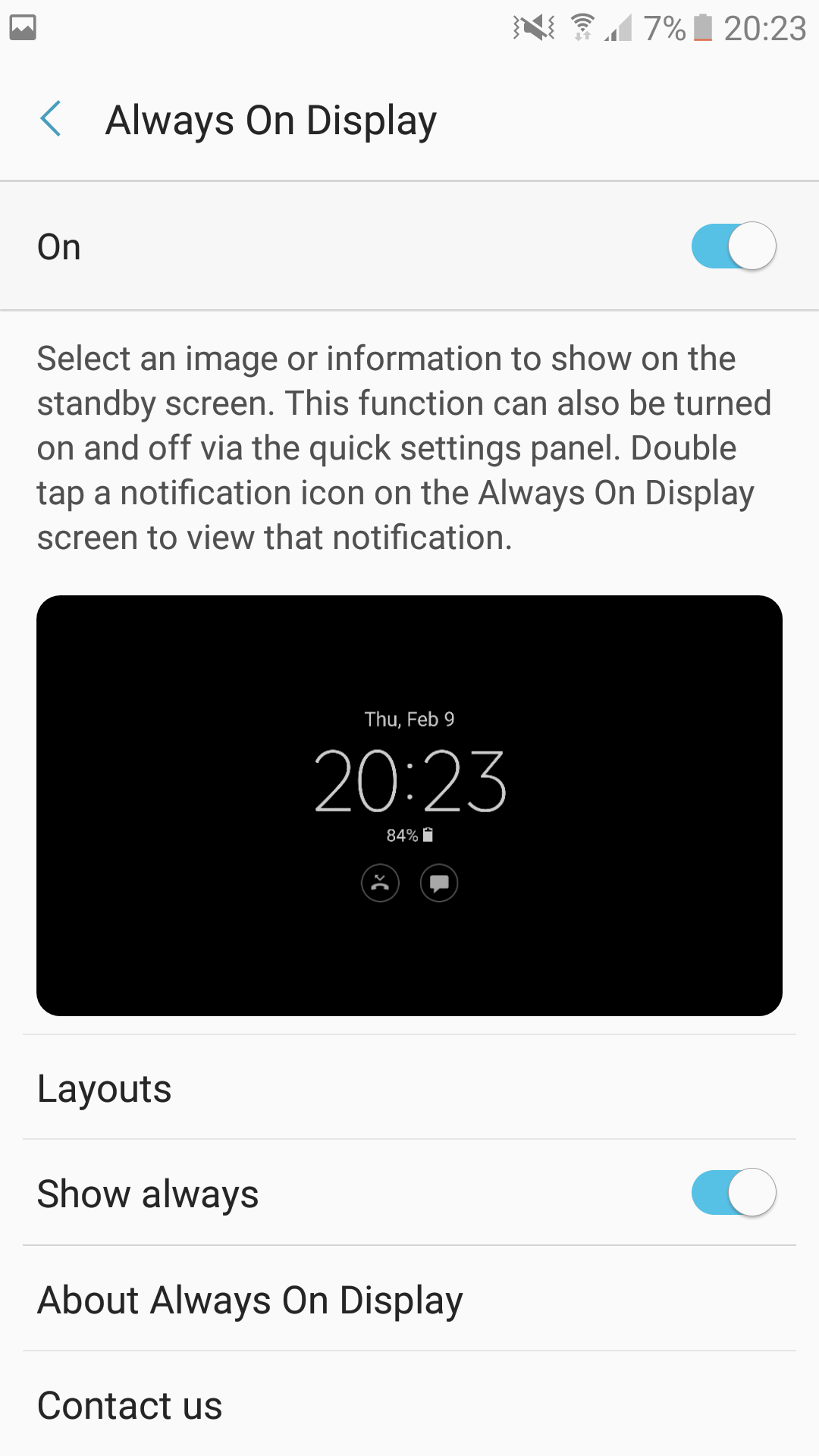Go back from Always On Display

(51, 120)
